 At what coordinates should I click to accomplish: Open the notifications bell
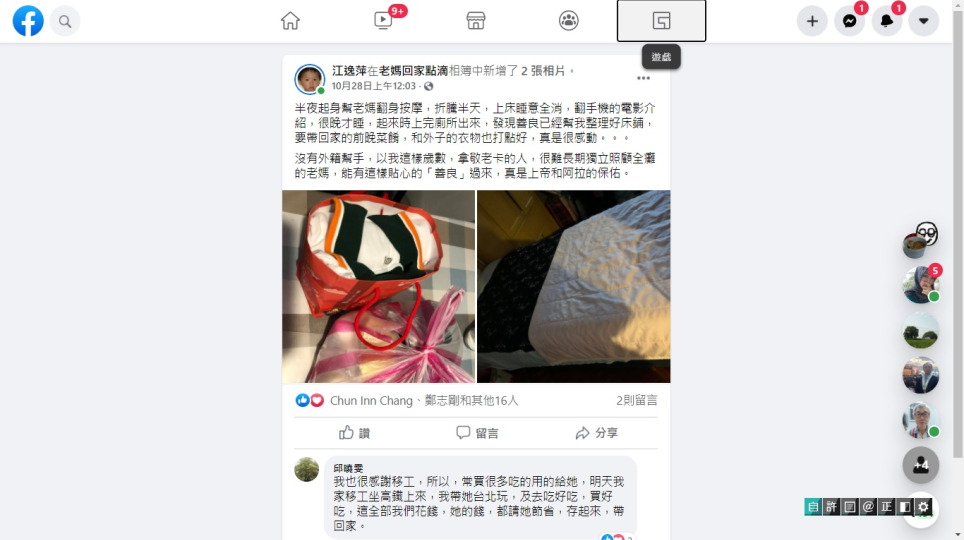(x=886, y=21)
